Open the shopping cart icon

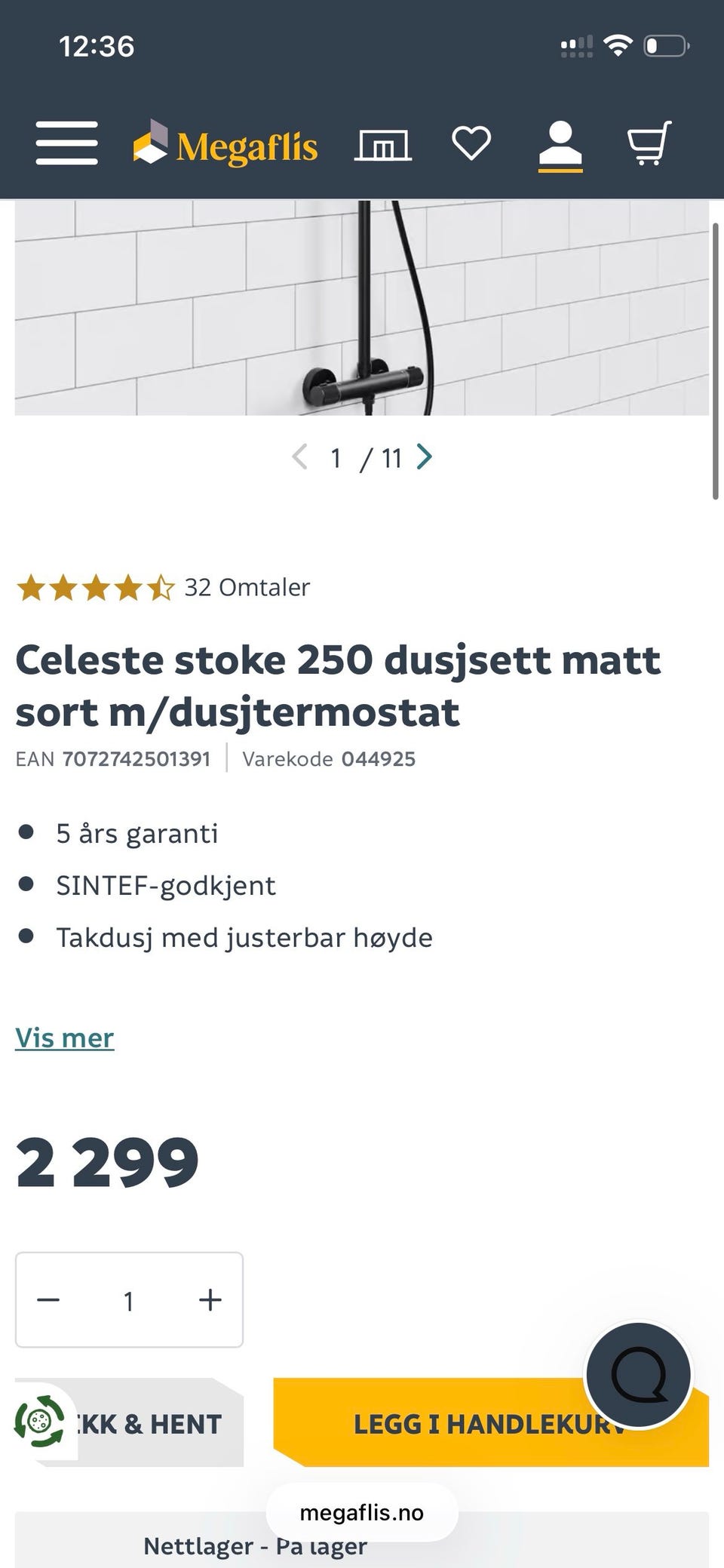[649, 144]
